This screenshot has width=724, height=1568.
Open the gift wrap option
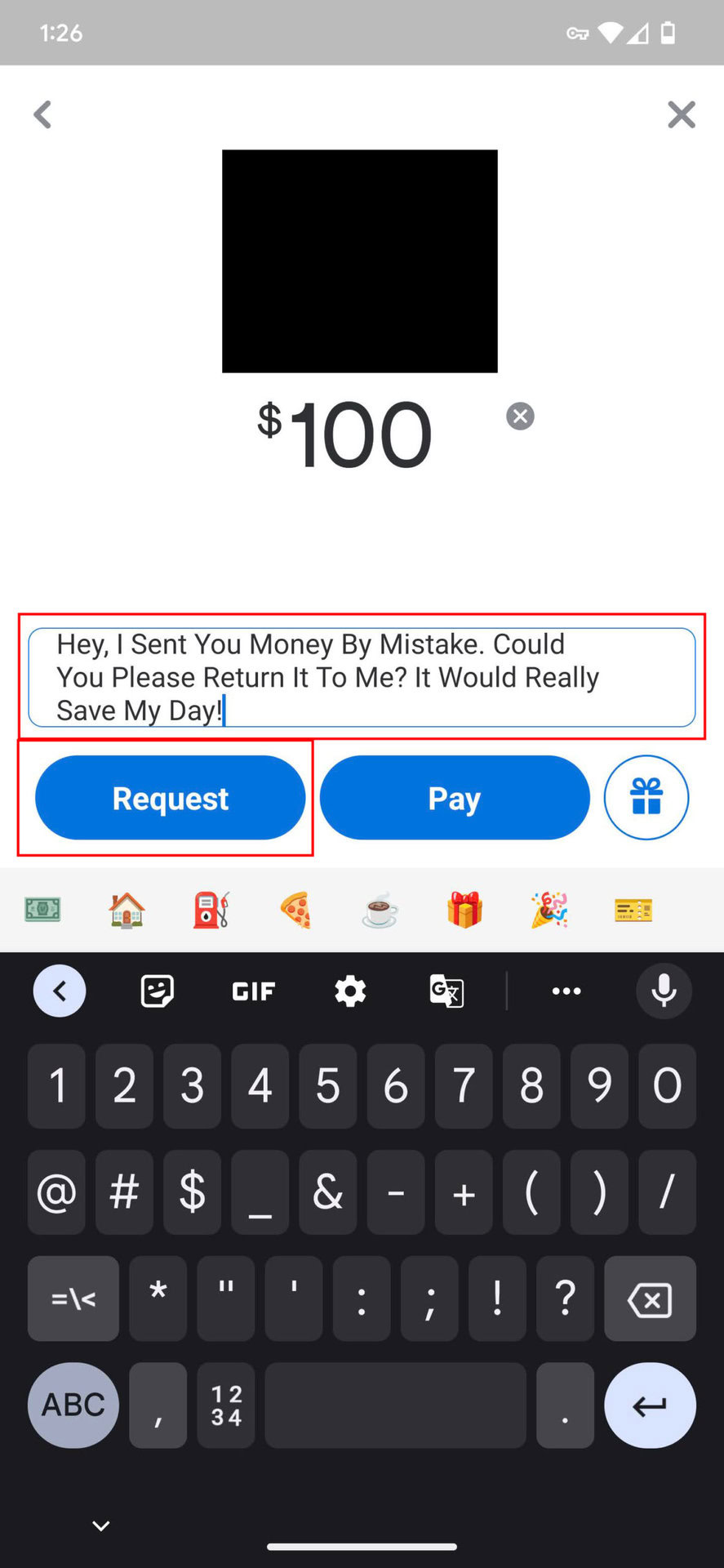click(x=646, y=798)
